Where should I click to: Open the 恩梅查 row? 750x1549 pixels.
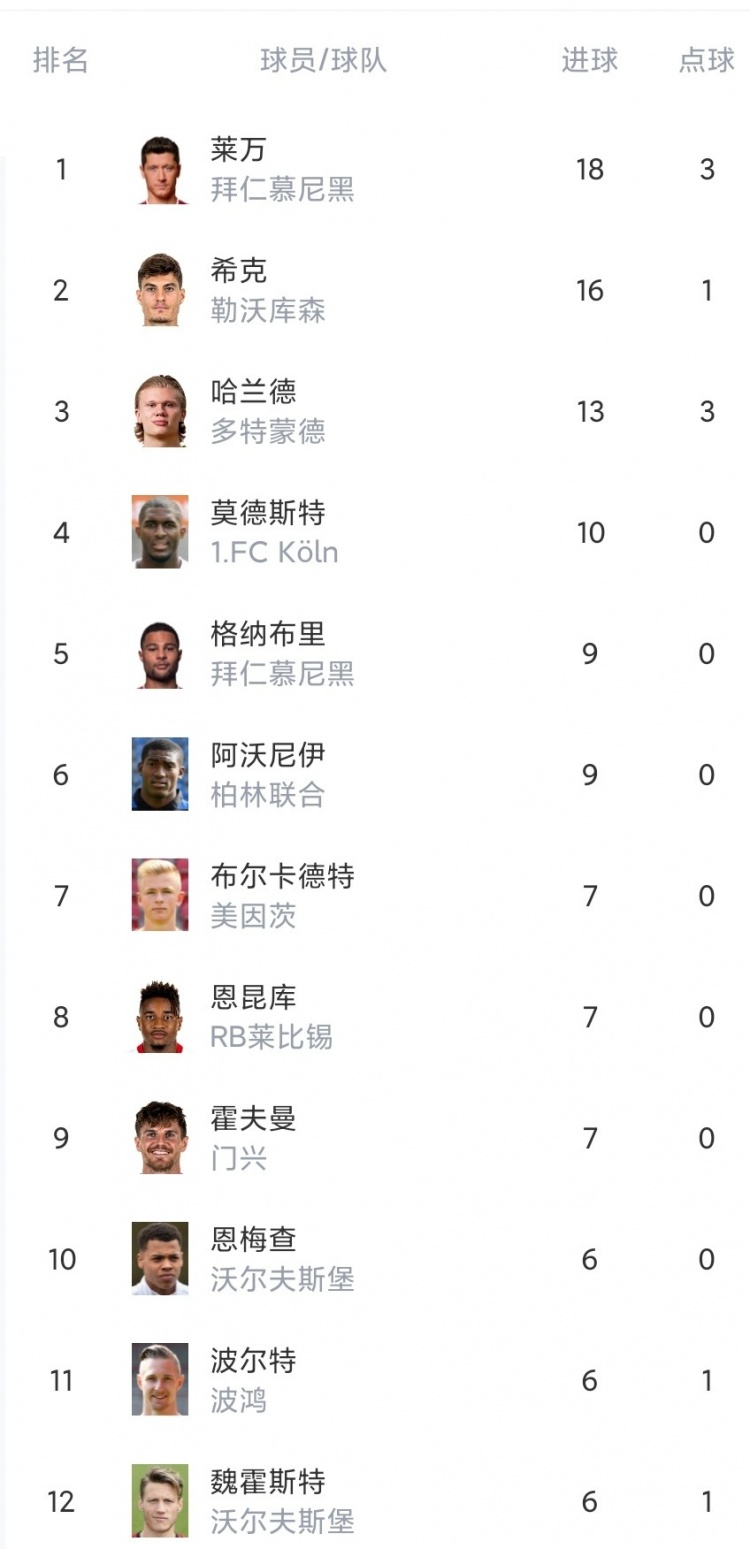pyautogui.click(x=375, y=1258)
